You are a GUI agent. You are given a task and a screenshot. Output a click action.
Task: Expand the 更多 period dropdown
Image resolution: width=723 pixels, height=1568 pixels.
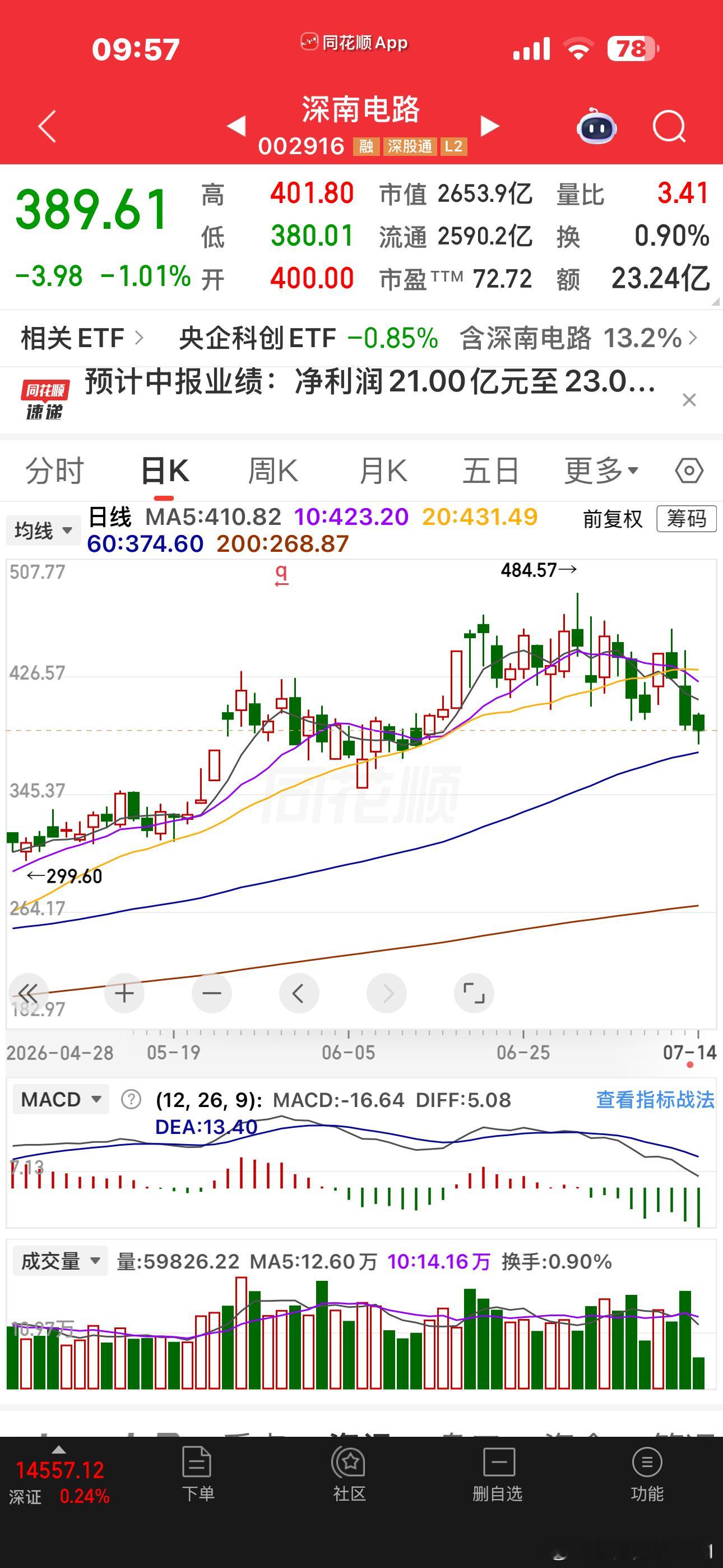(601, 471)
